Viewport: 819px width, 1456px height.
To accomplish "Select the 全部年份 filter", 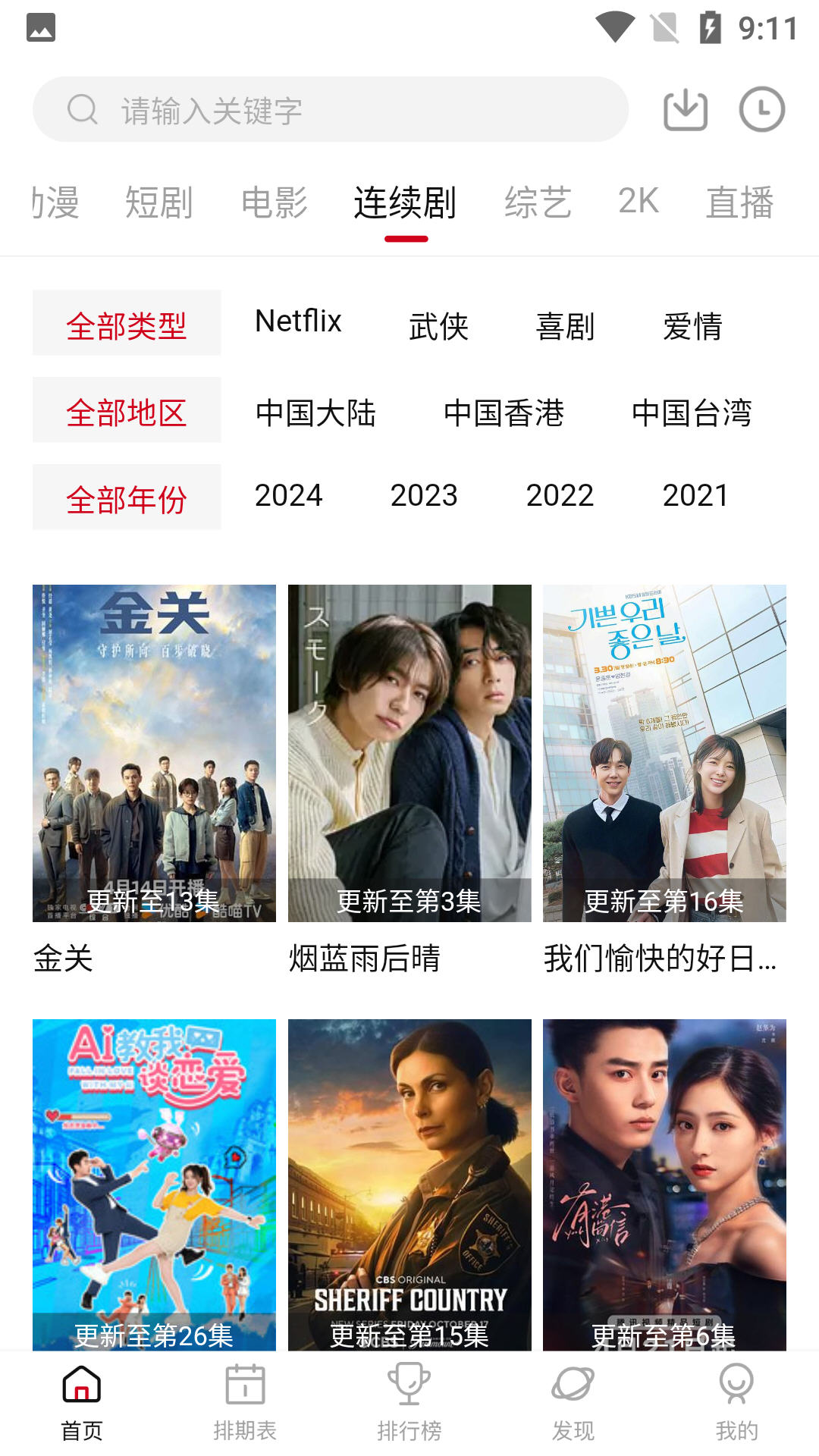I will coord(127,497).
